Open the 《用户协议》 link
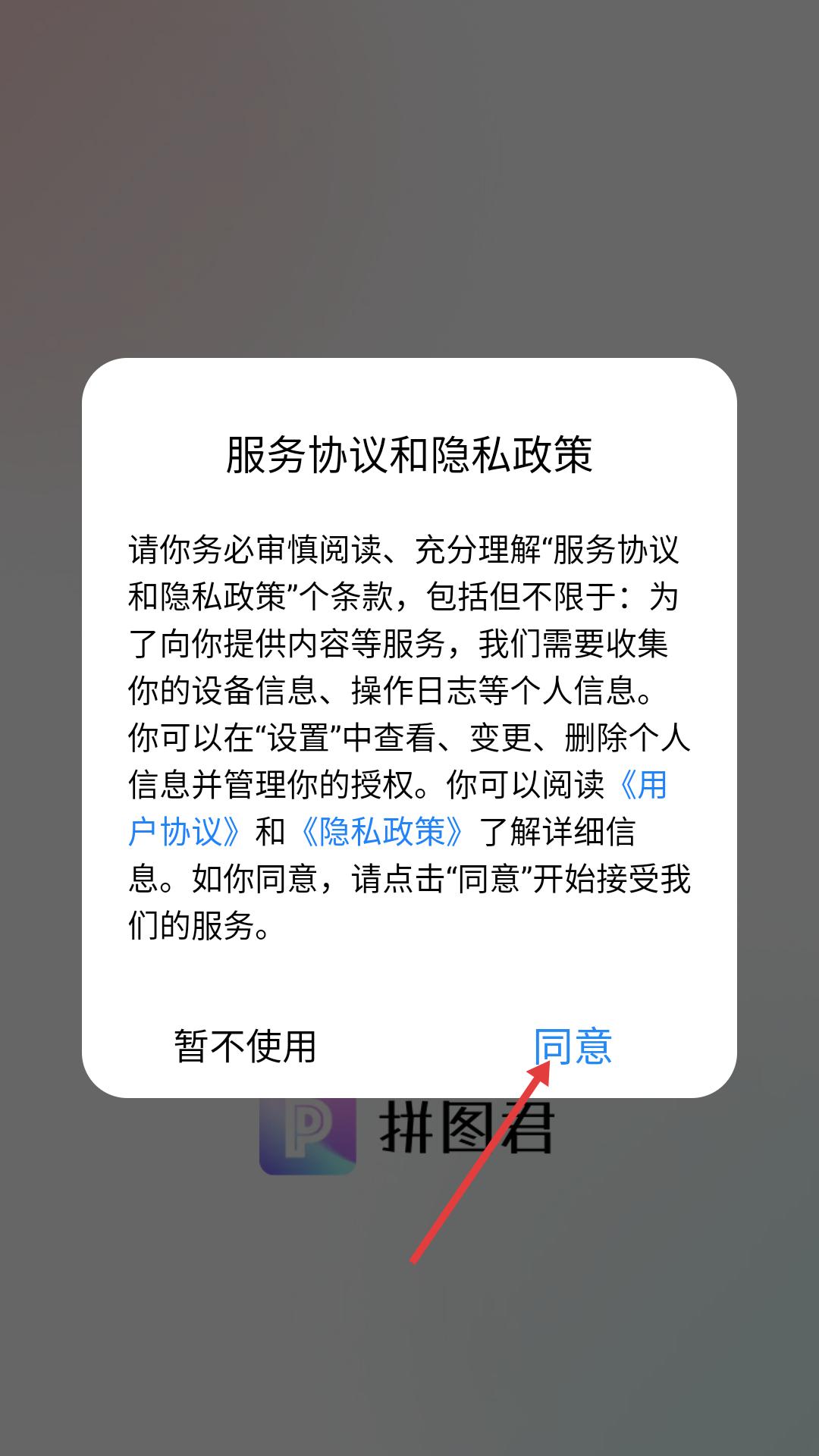The height and width of the screenshot is (1456, 819). click(186, 832)
